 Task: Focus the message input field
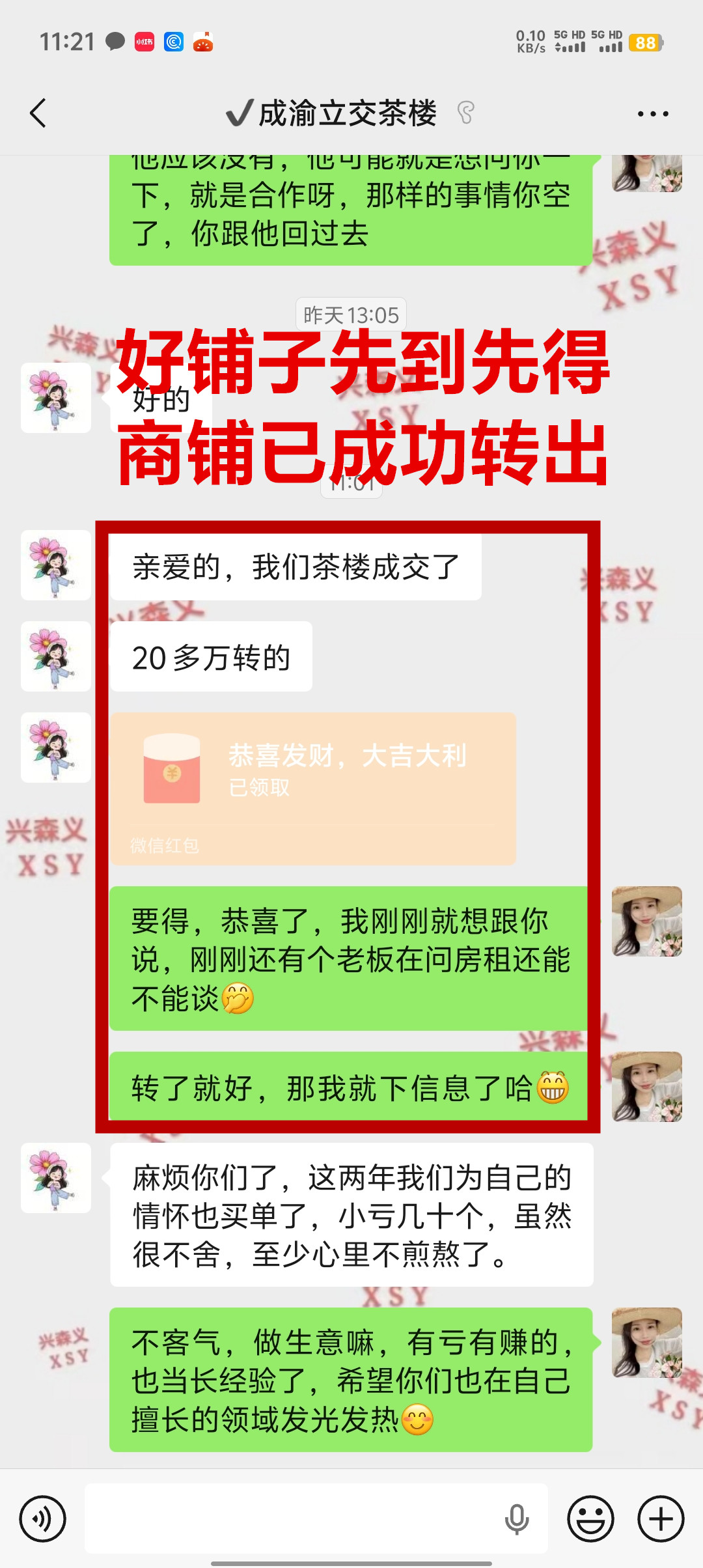pos(293,1519)
